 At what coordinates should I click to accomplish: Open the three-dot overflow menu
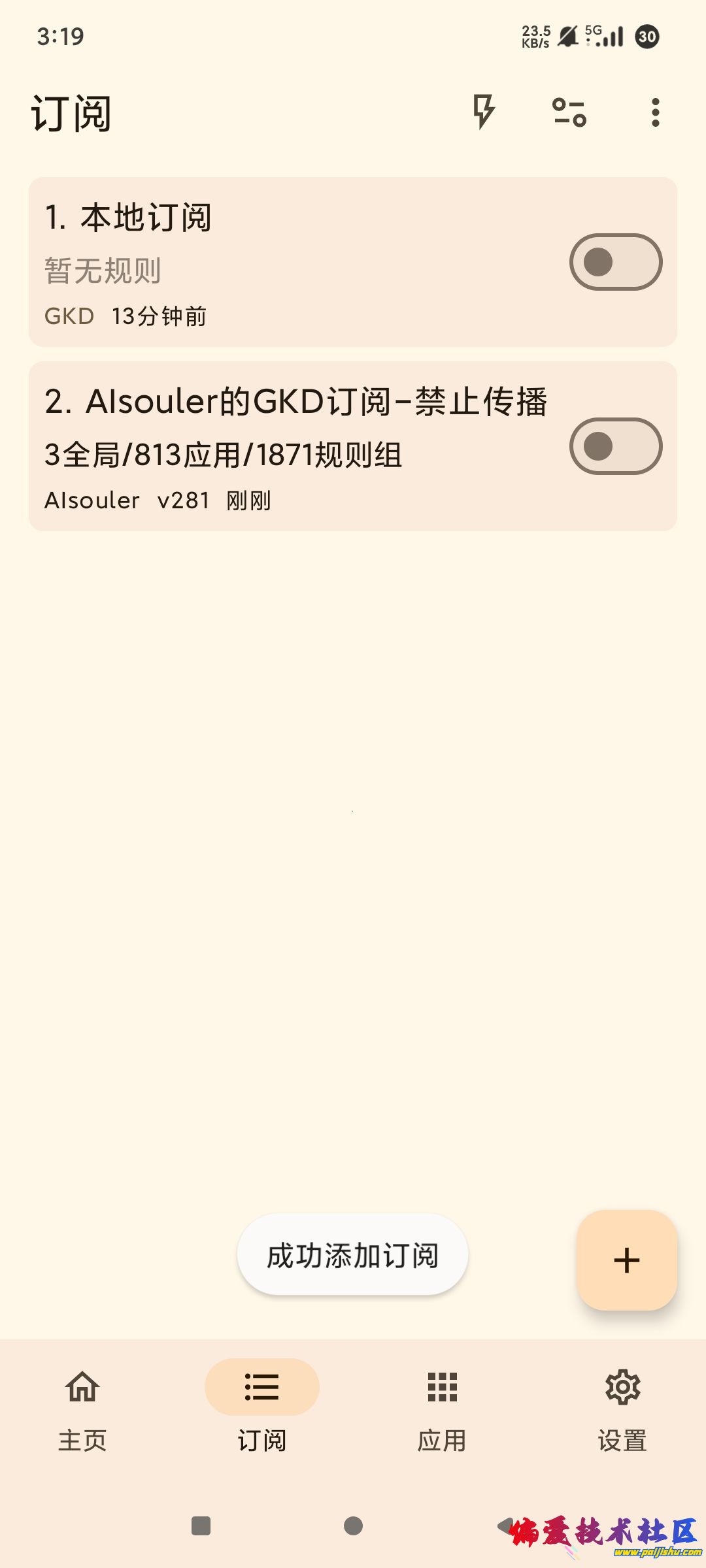(x=655, y=112)
